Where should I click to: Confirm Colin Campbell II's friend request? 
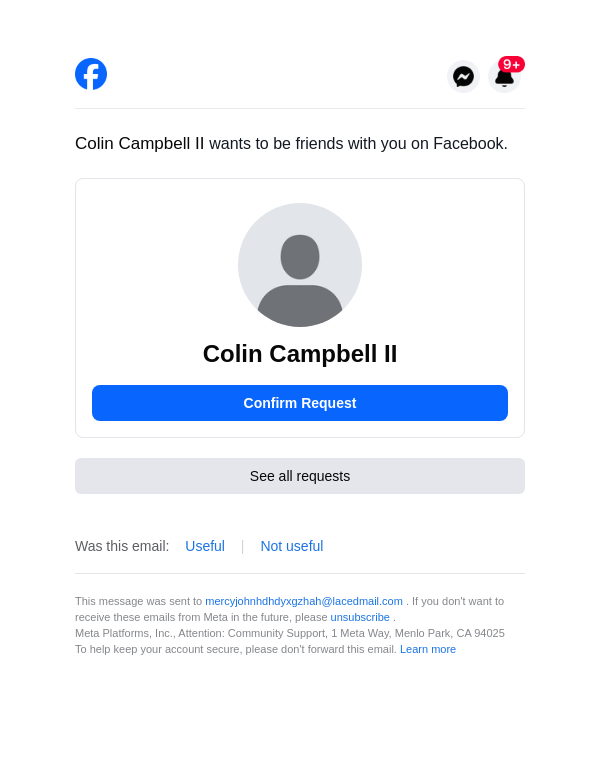(300, 403)
